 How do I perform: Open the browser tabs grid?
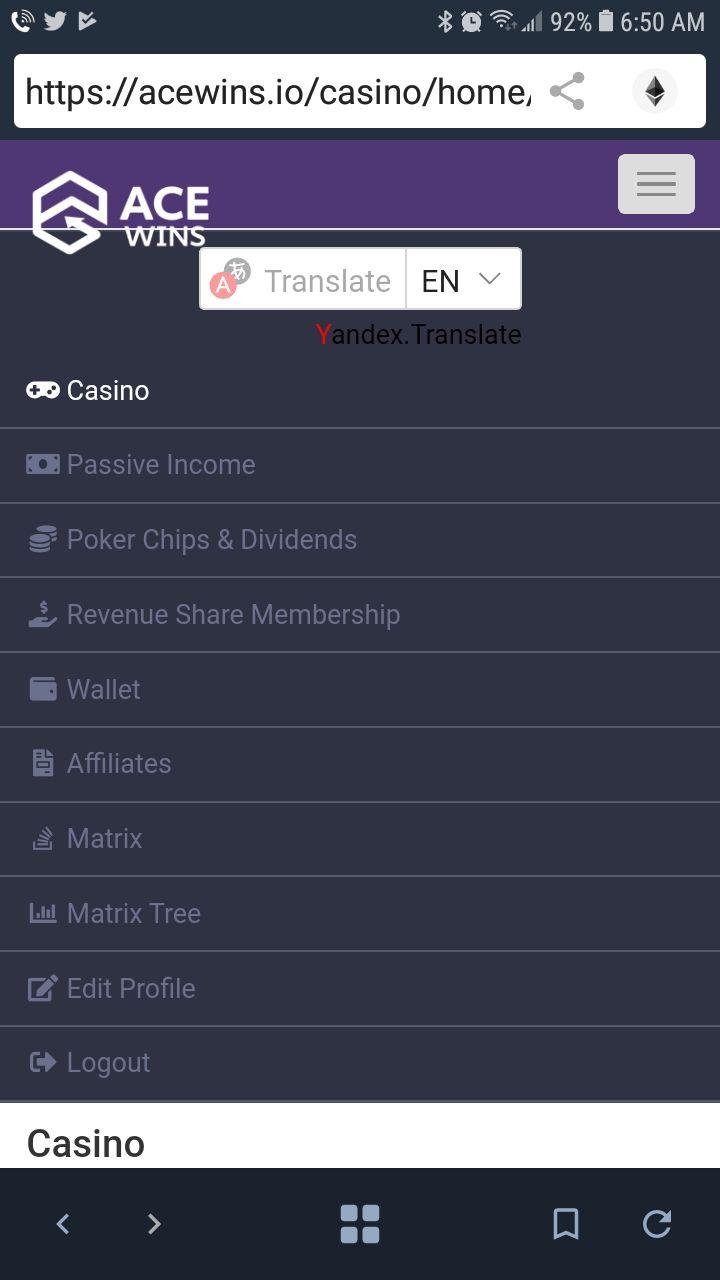point(360,1224)
